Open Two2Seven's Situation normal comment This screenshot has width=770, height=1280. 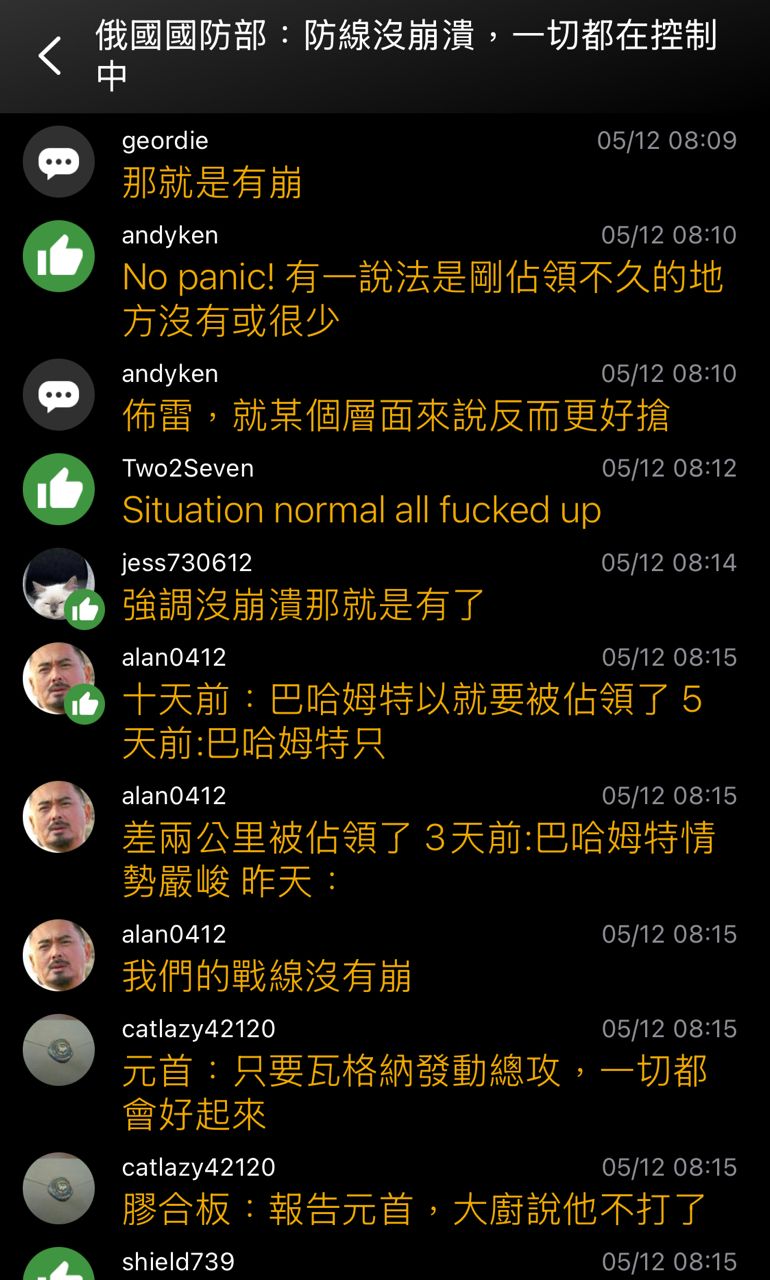pos(361,510)
